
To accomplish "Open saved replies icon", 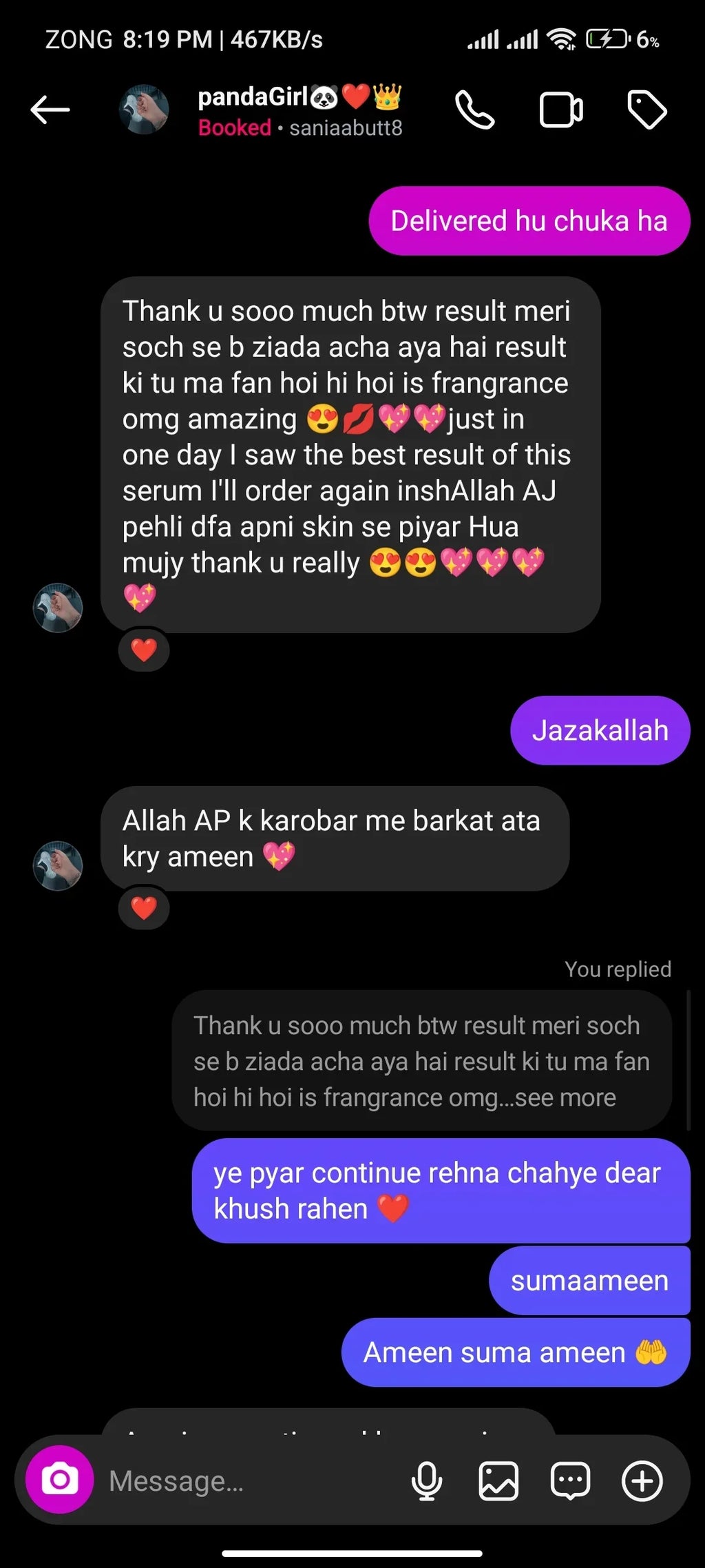I will click(570, 1481).
